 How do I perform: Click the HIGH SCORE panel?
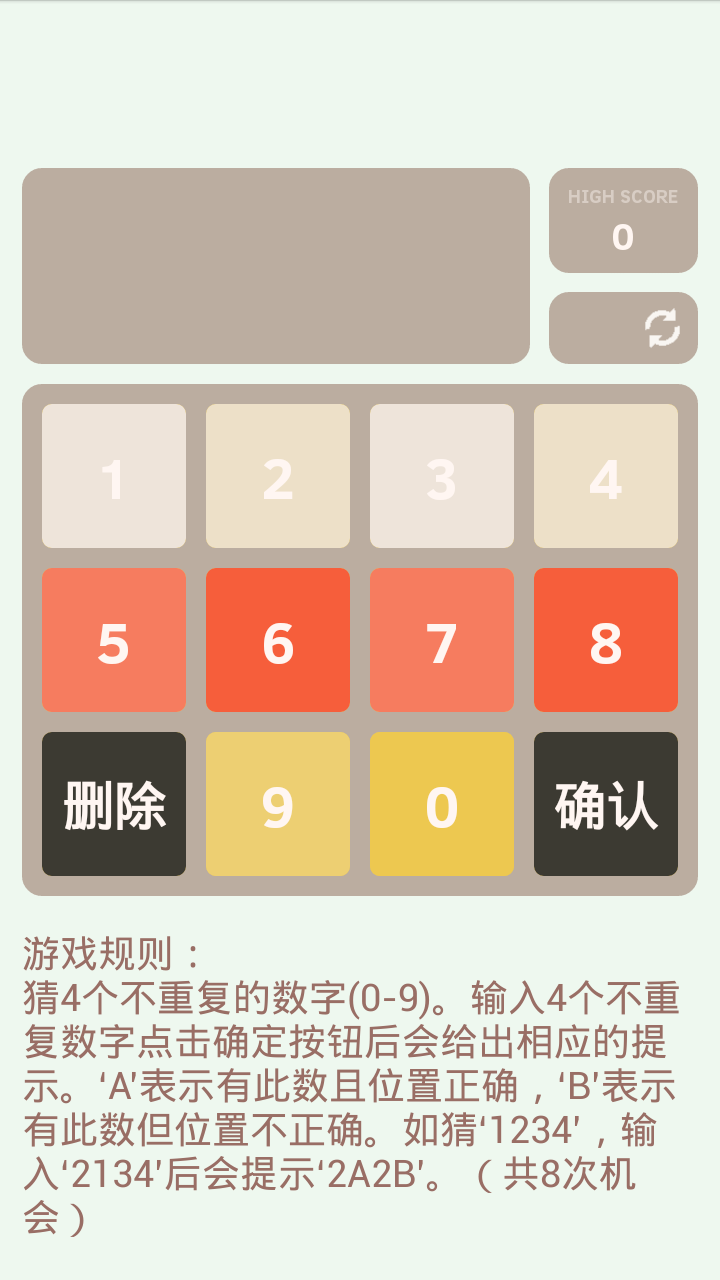tap(622, 220)
